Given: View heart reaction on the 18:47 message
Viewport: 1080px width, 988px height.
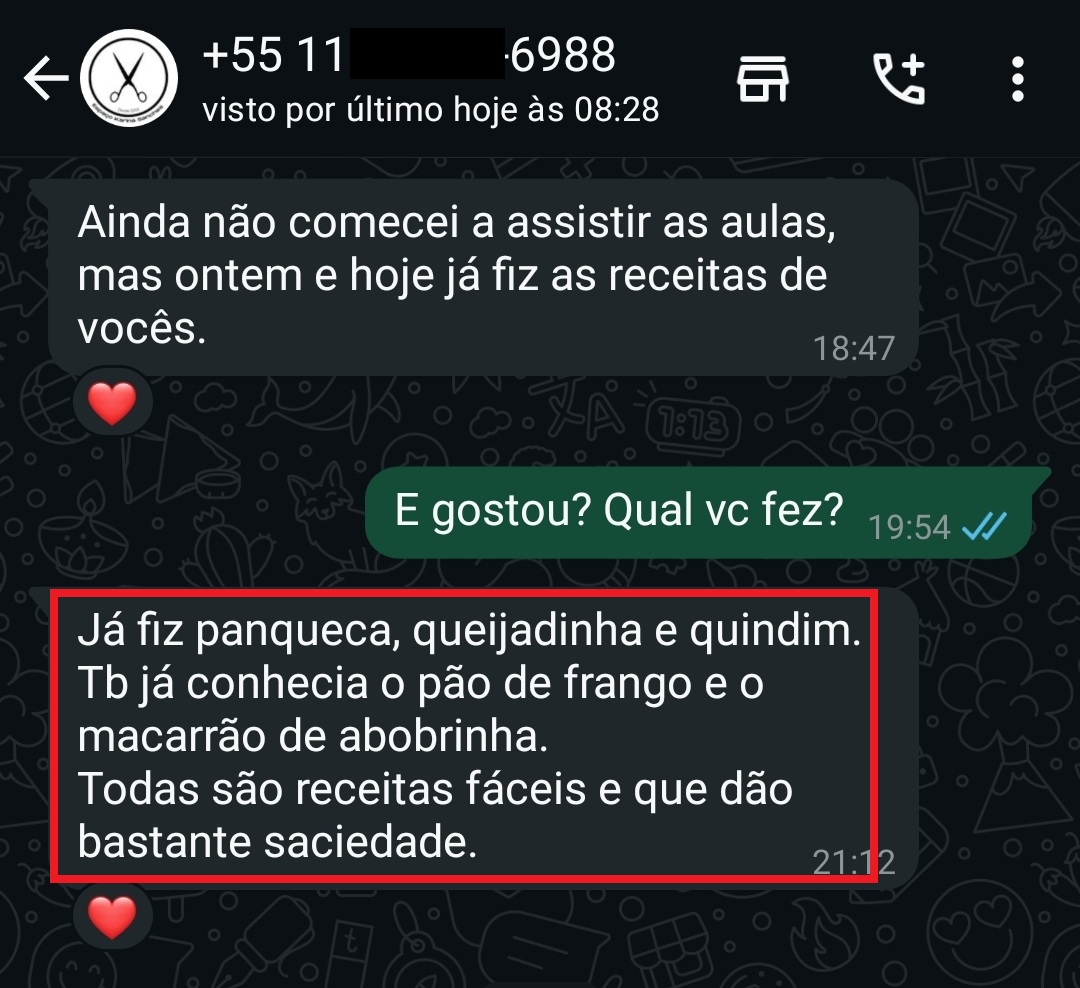Looking at the screenshot, I should 112,404.
